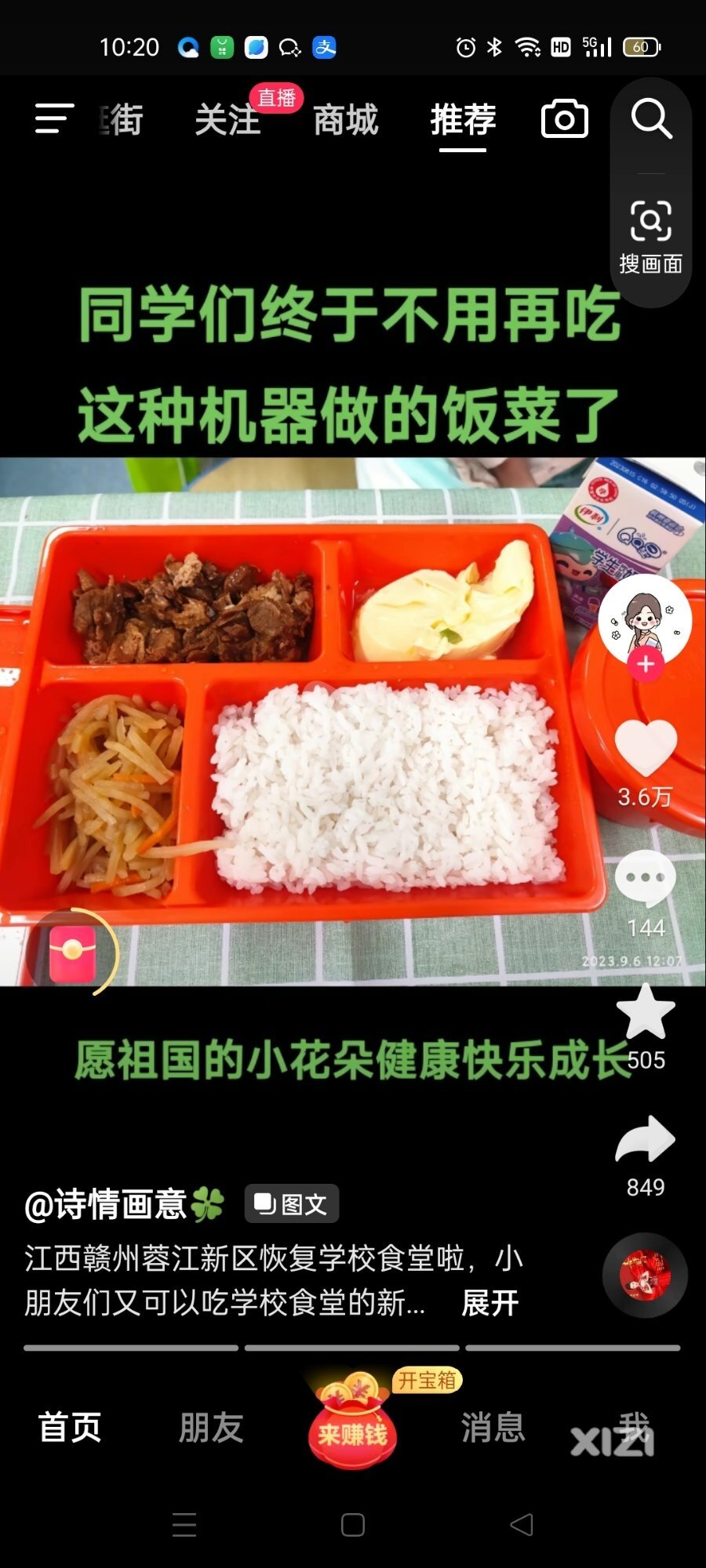
Task: Expand the caption with 展开
Action: click(x=490, y=1304)
